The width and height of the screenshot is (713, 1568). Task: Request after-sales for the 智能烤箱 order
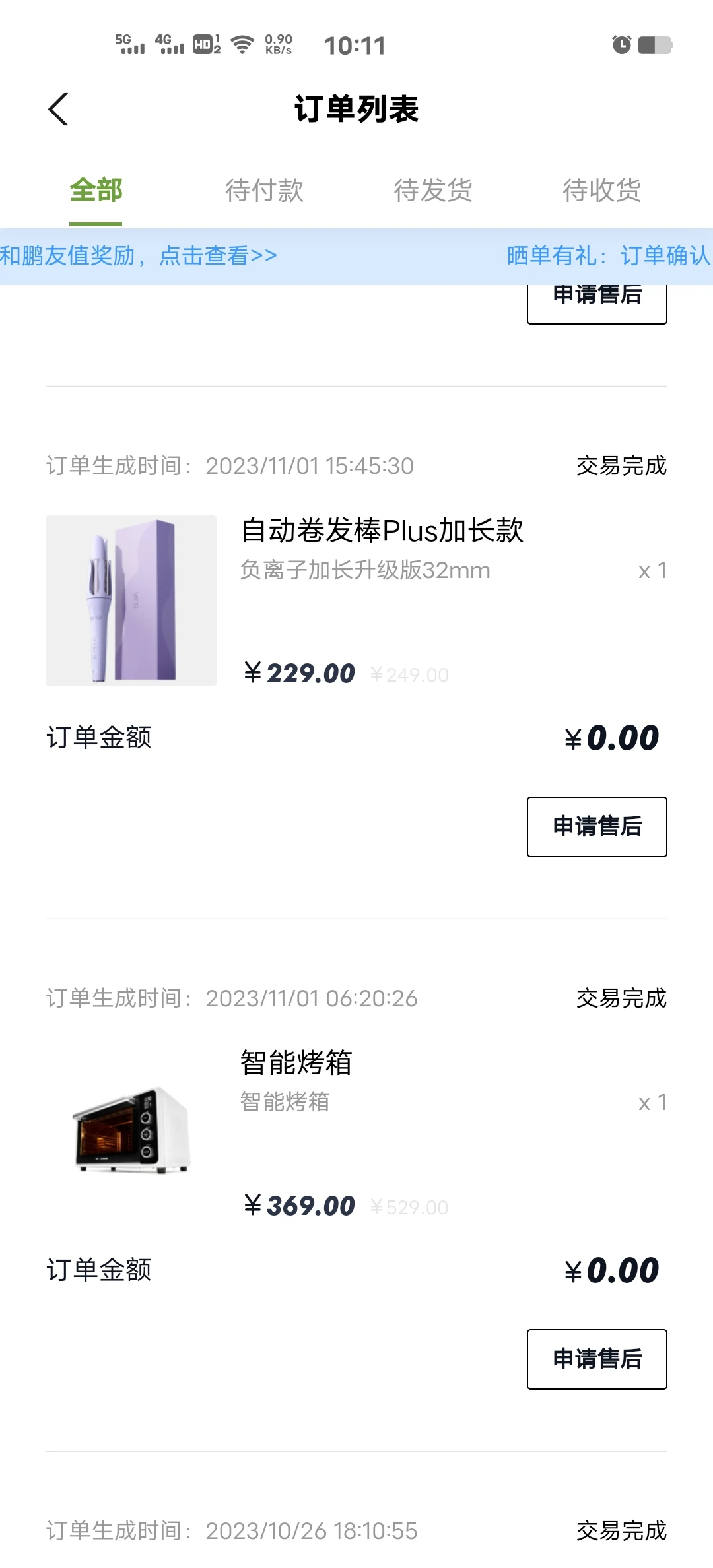(x=597, y=1359)
